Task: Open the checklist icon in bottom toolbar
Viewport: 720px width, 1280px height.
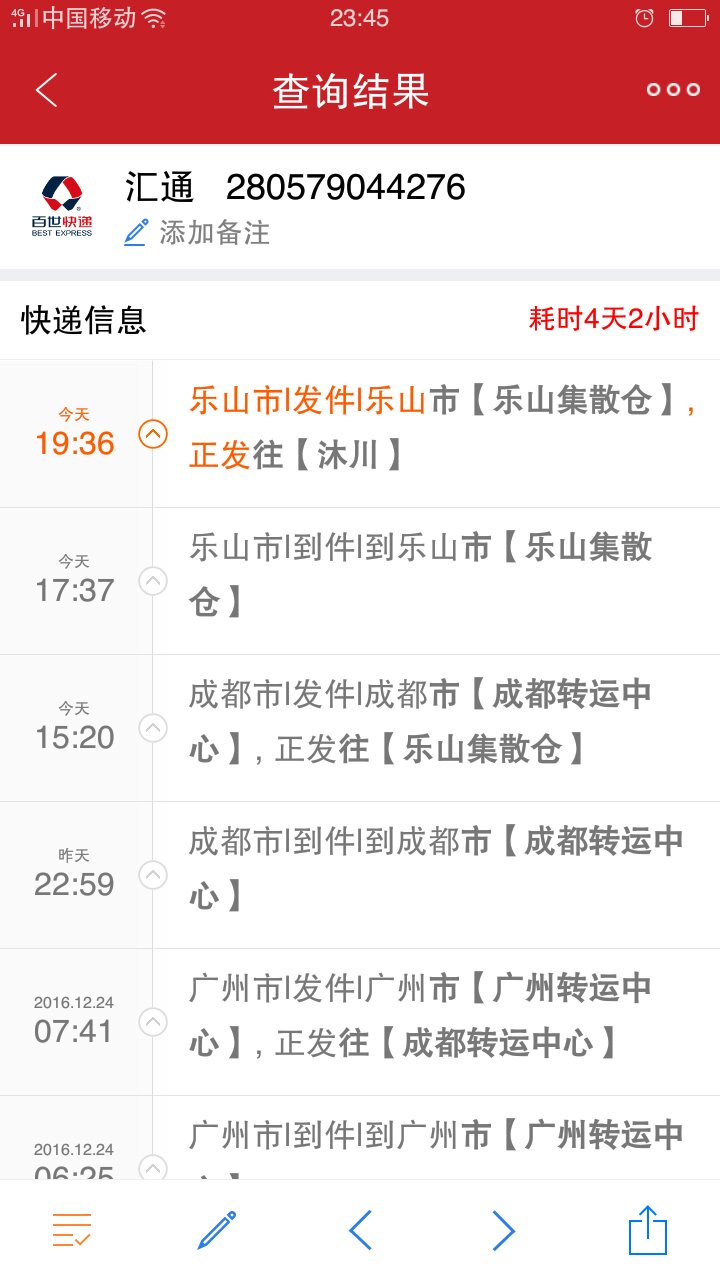Action: [x=72, y=1230]
